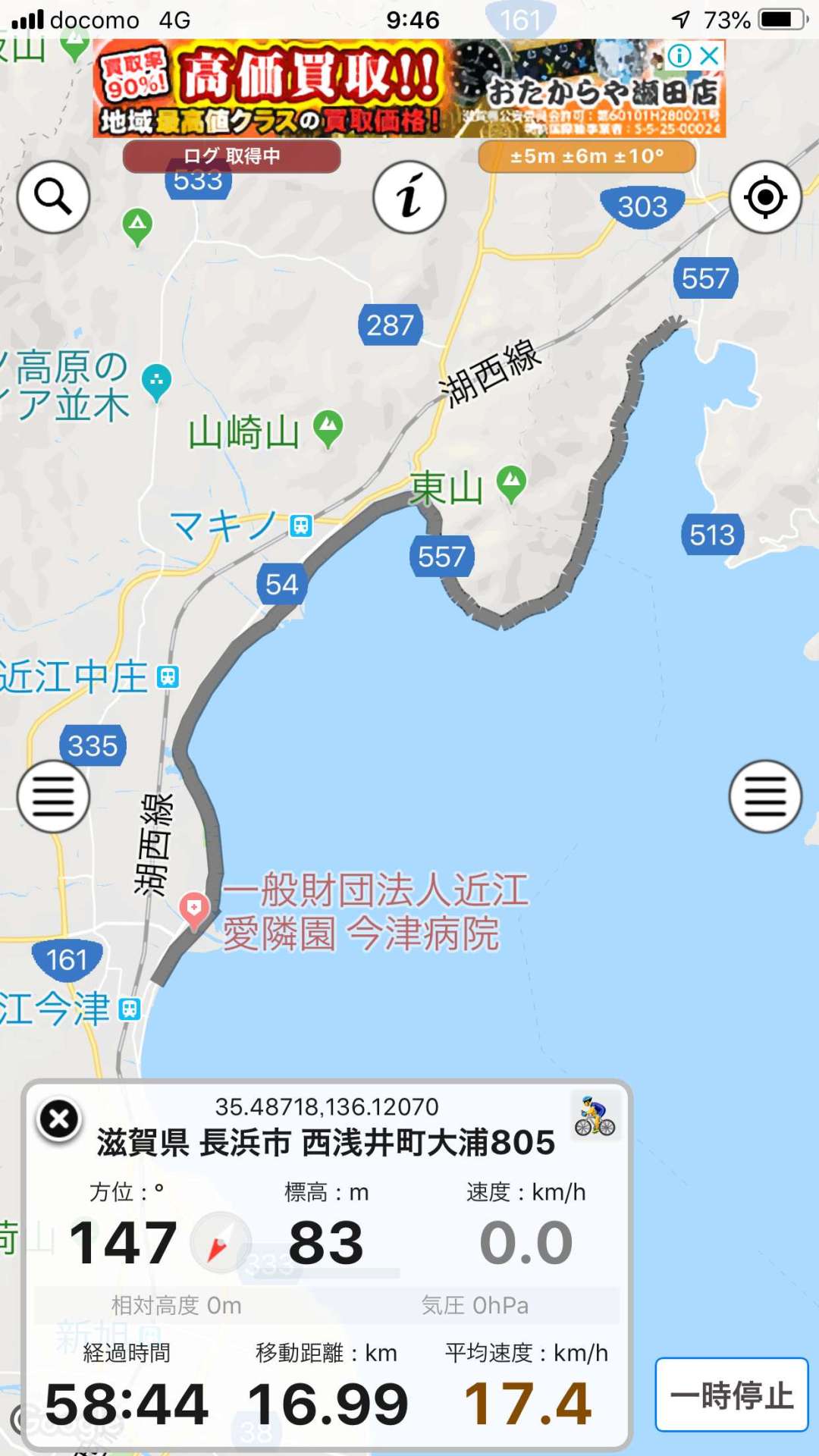Tap the 一時停止 pause button

pyautogui.click(x=732, y=1395)
